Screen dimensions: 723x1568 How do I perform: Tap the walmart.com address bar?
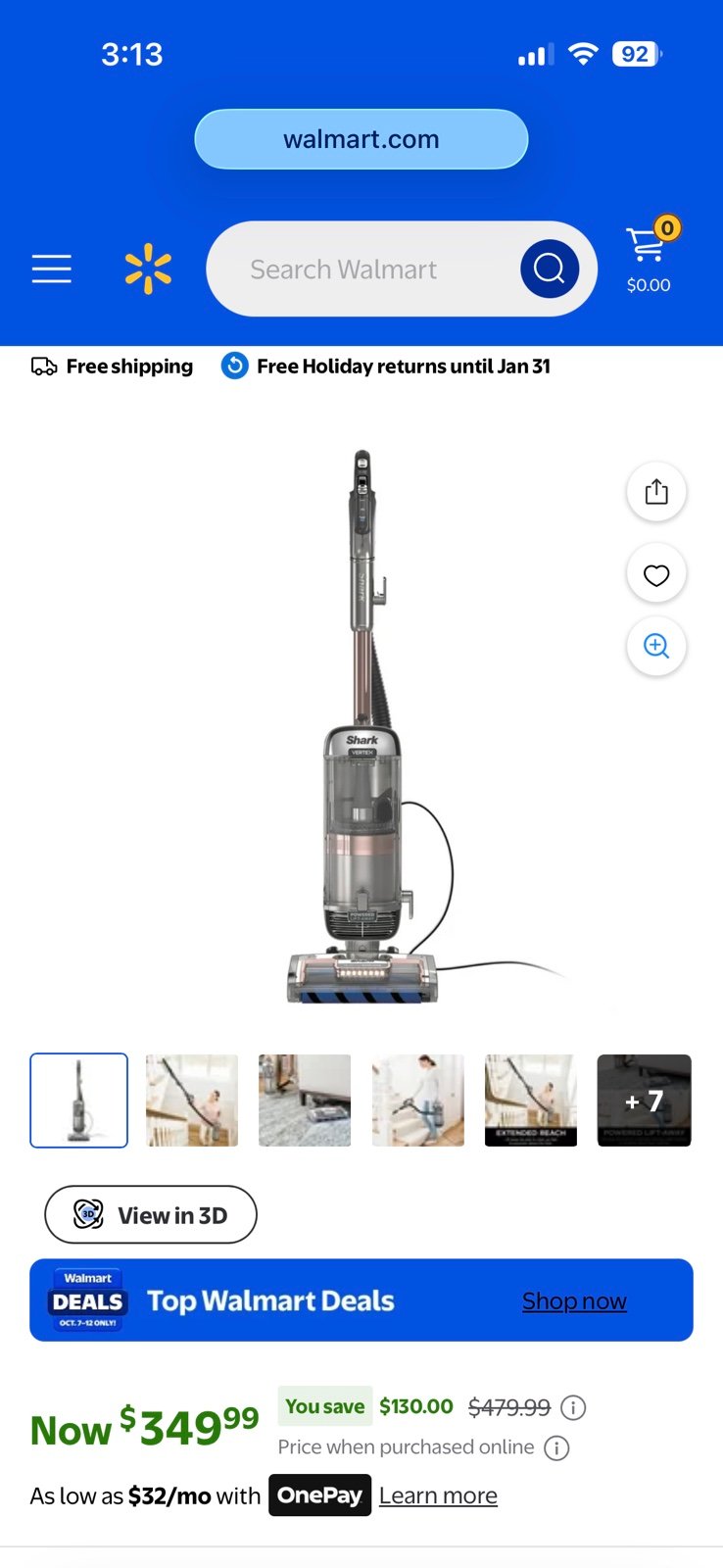point(361,139)
